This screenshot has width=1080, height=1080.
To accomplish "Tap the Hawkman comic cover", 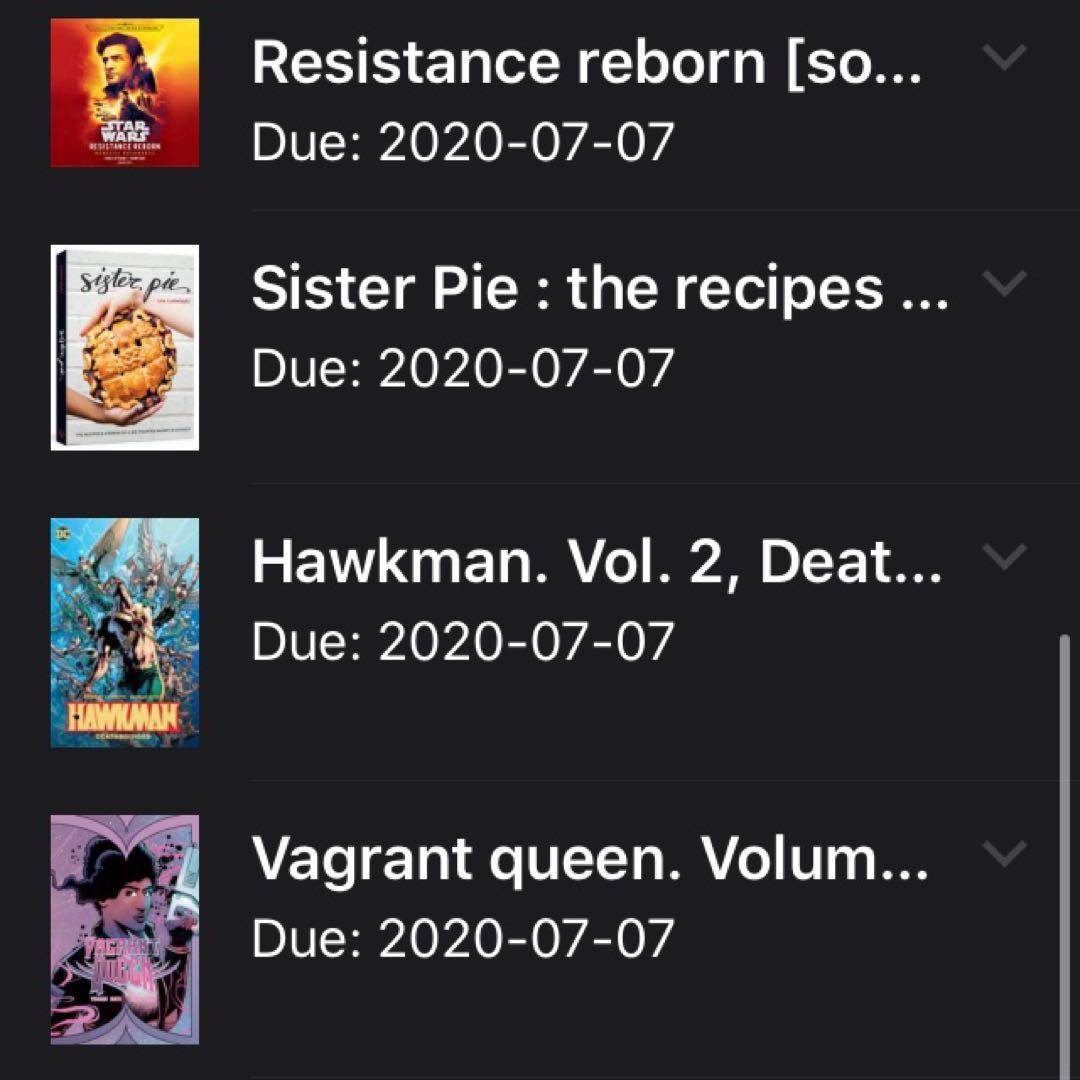I will click(x=125, y=633).
